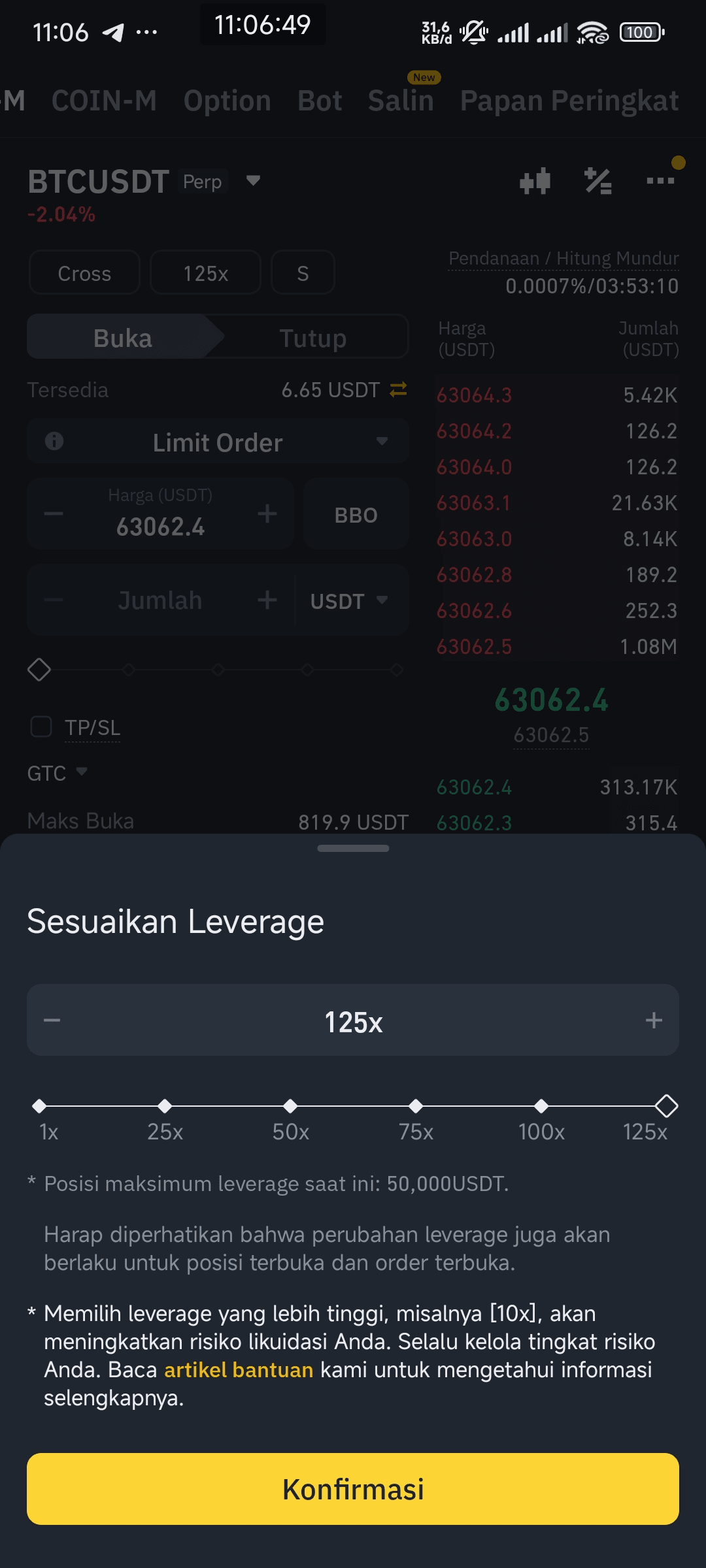The image size is (706, 1568).
Task: Toggle the S position mode button
Action: click(303, 273)
